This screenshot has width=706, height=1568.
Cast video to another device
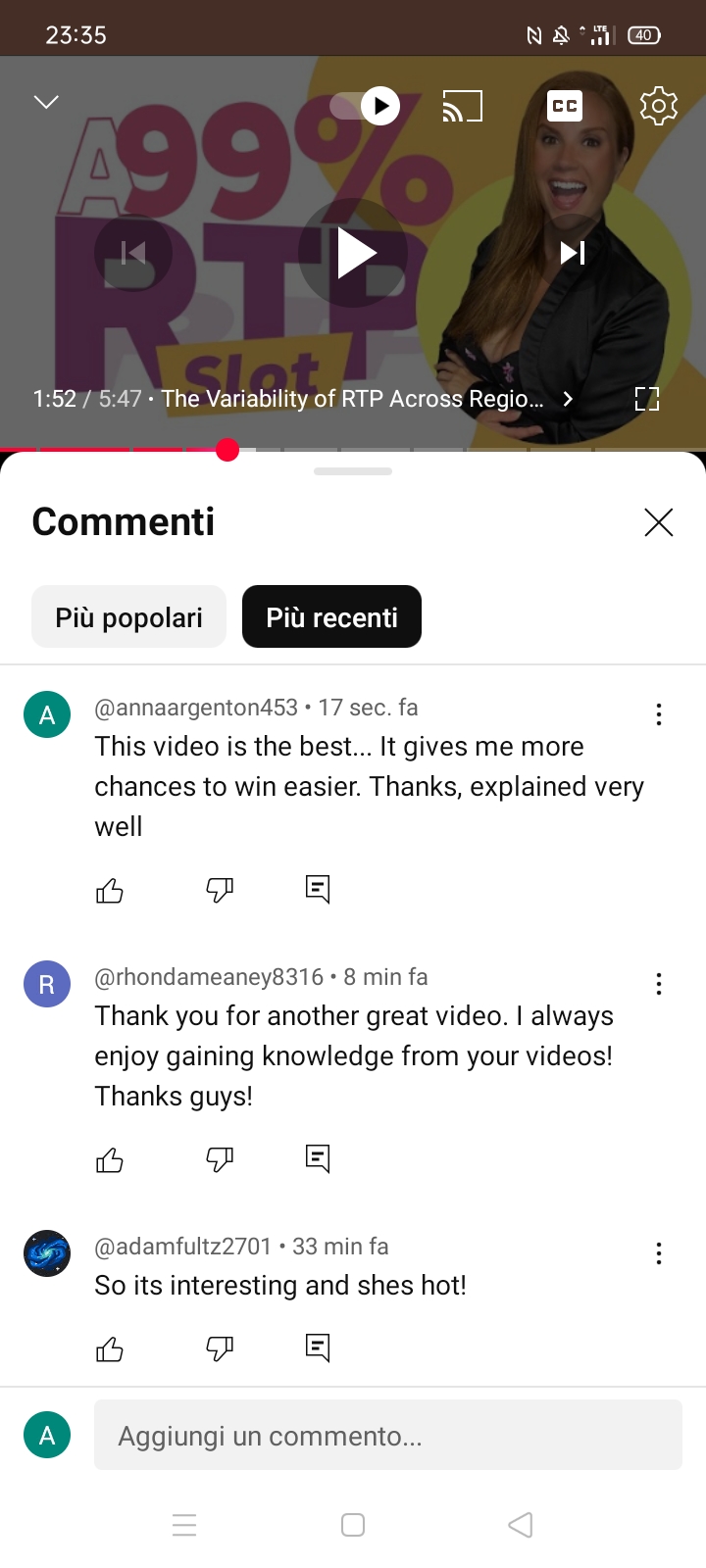[x=462, y=106]
